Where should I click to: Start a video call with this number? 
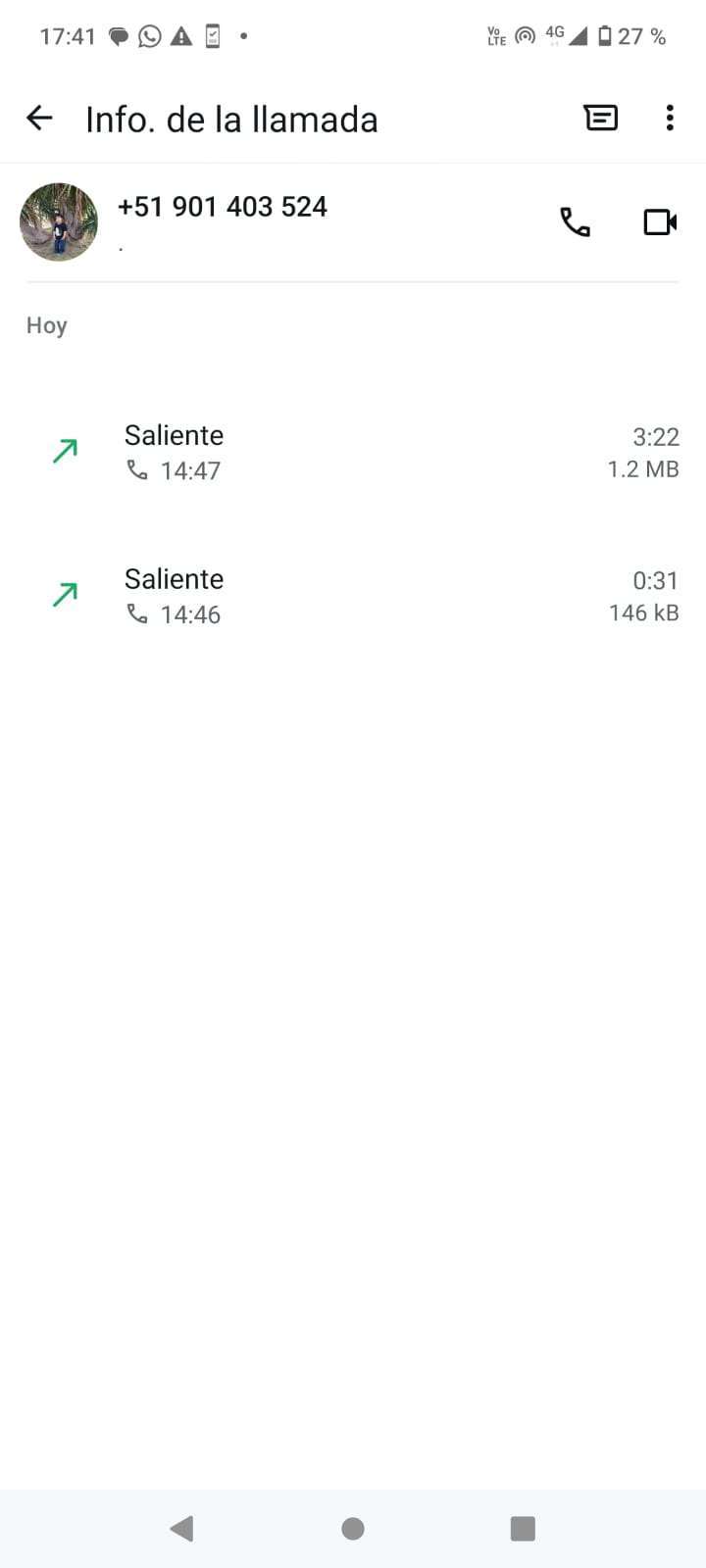(660, 222)
